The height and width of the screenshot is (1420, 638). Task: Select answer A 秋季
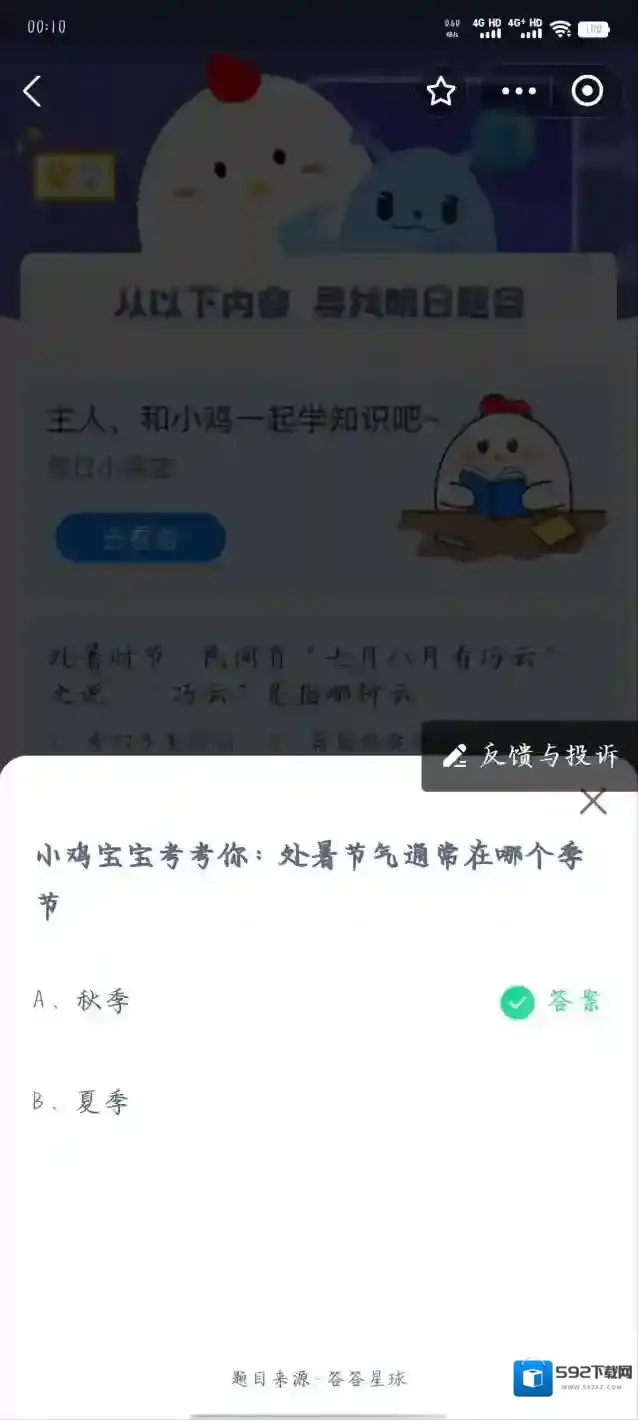pyautogui.click(x=82, y=1001)
